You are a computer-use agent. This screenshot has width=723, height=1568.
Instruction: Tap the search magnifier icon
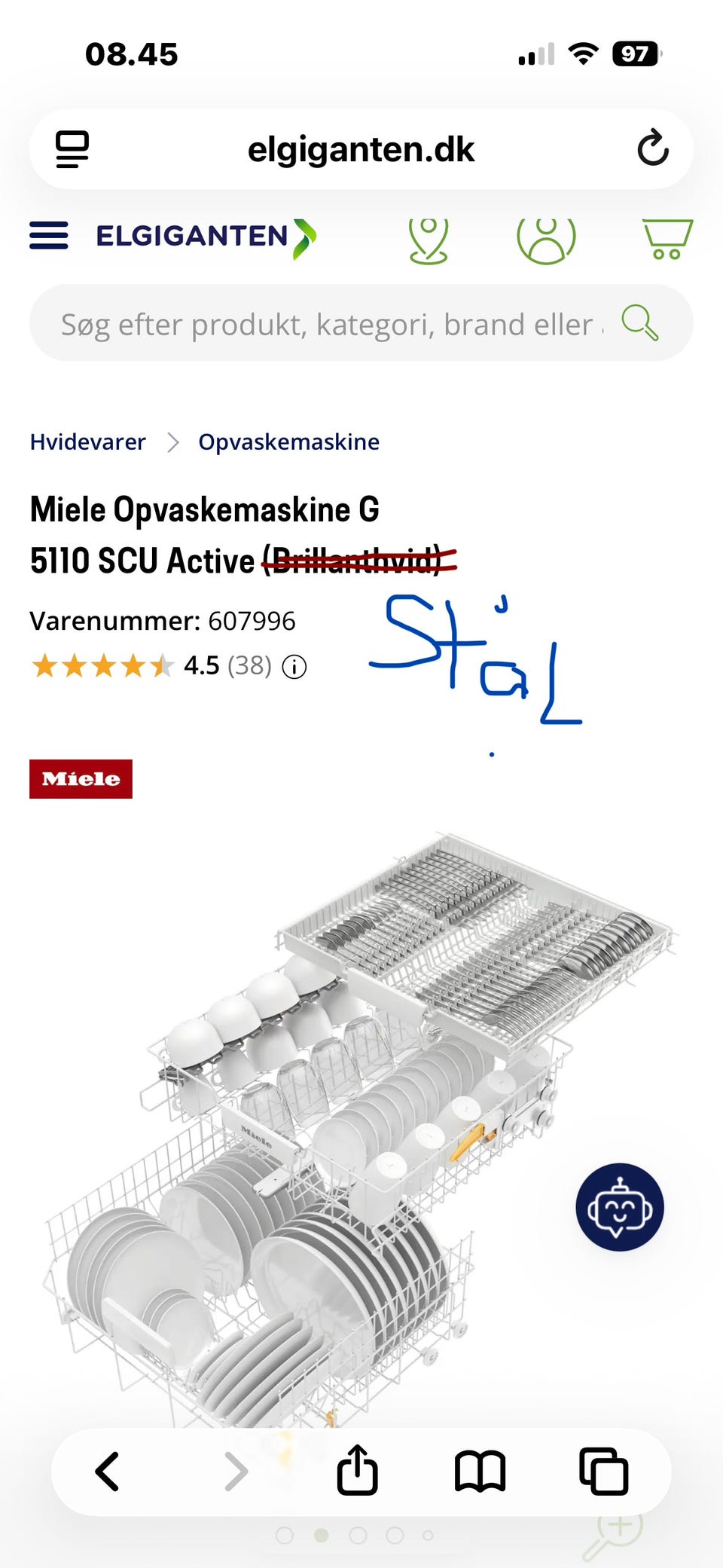[639, 322]
